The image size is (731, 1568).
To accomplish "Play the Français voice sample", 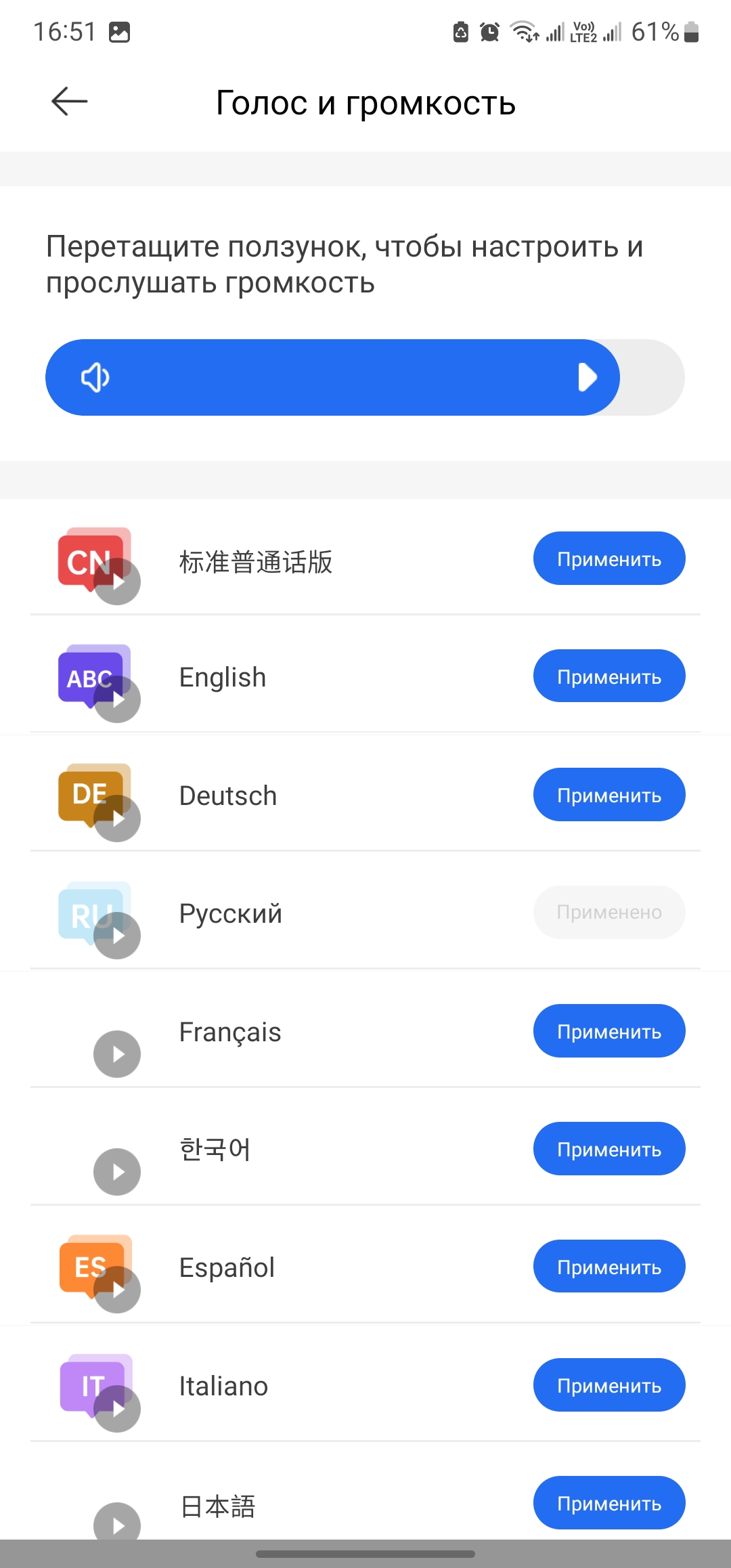I will point(117,1054).
